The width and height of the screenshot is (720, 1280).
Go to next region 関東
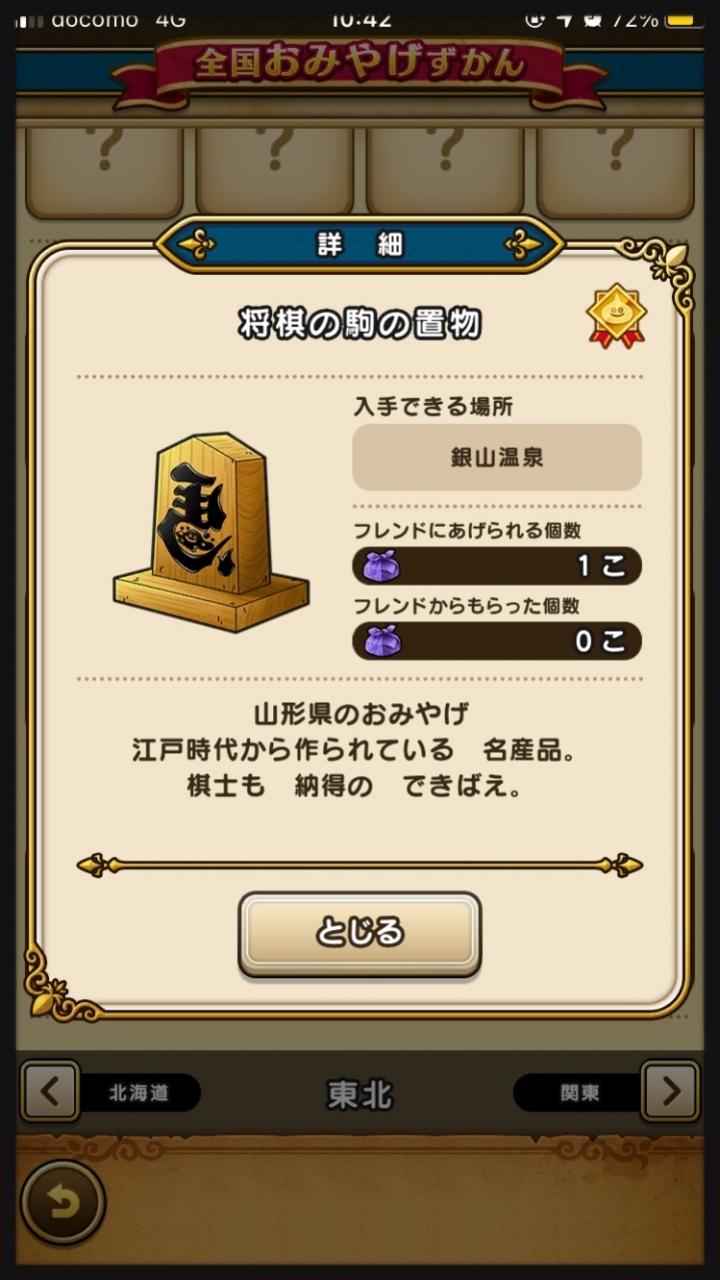click(x=669, y=1092)
